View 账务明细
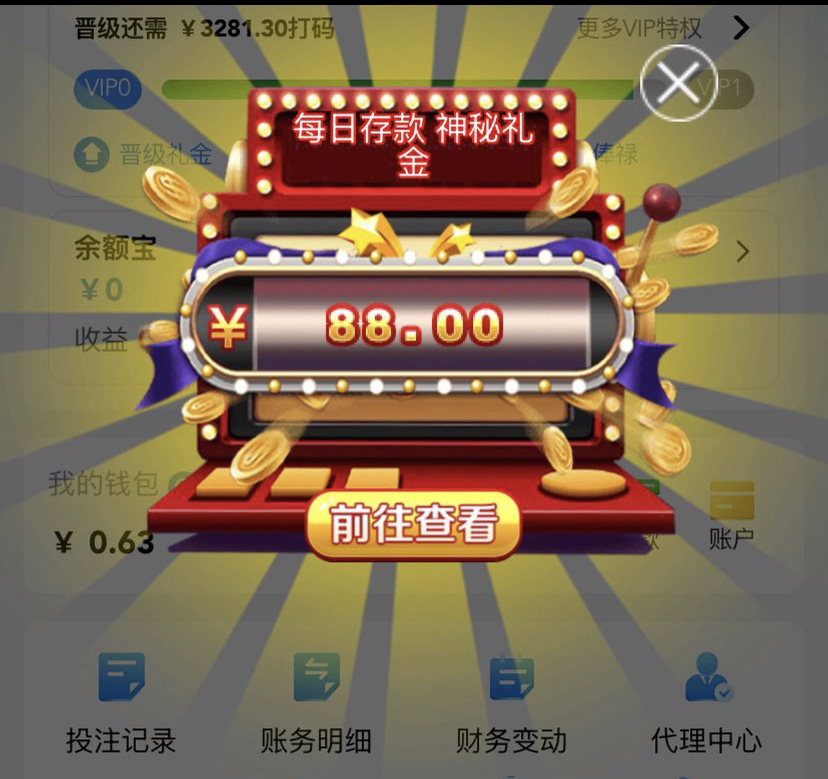Viewport: 828px width, 779px height. click(316, 702)
